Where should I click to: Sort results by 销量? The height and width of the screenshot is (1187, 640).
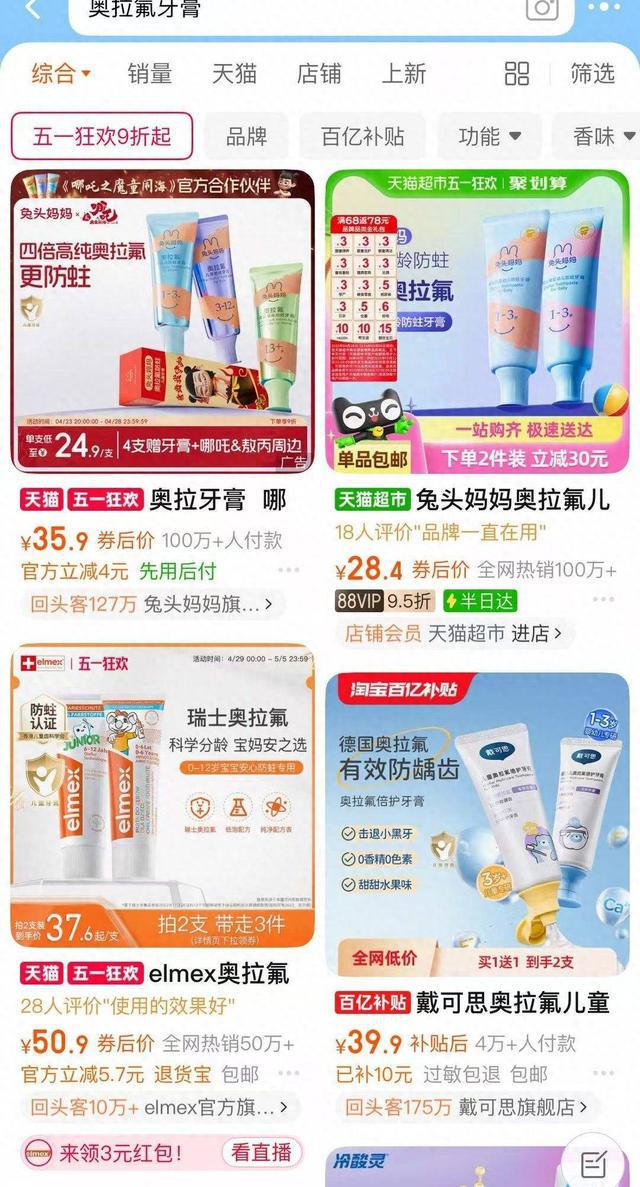pos(149,73)
